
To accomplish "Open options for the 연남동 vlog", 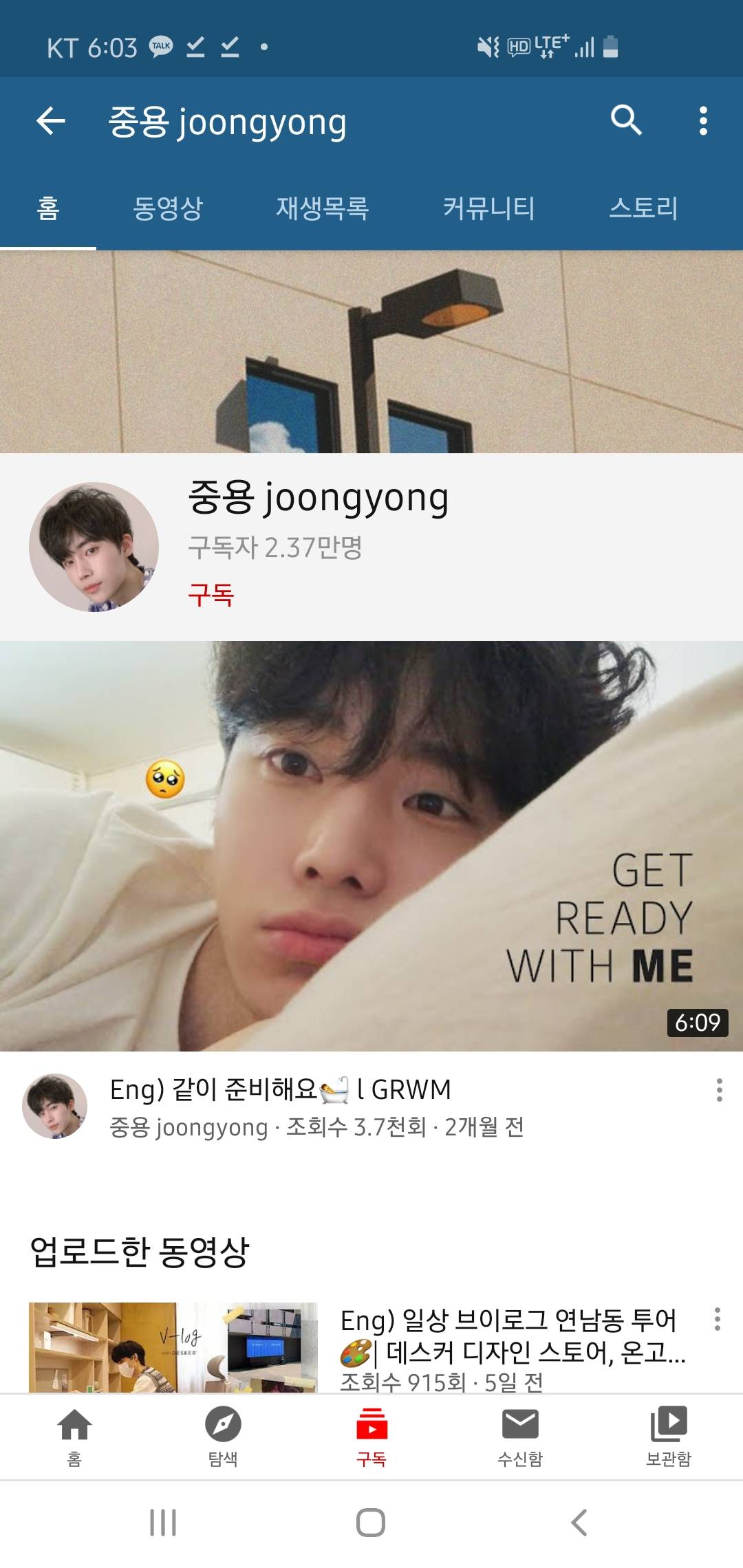I will 717,1319.
